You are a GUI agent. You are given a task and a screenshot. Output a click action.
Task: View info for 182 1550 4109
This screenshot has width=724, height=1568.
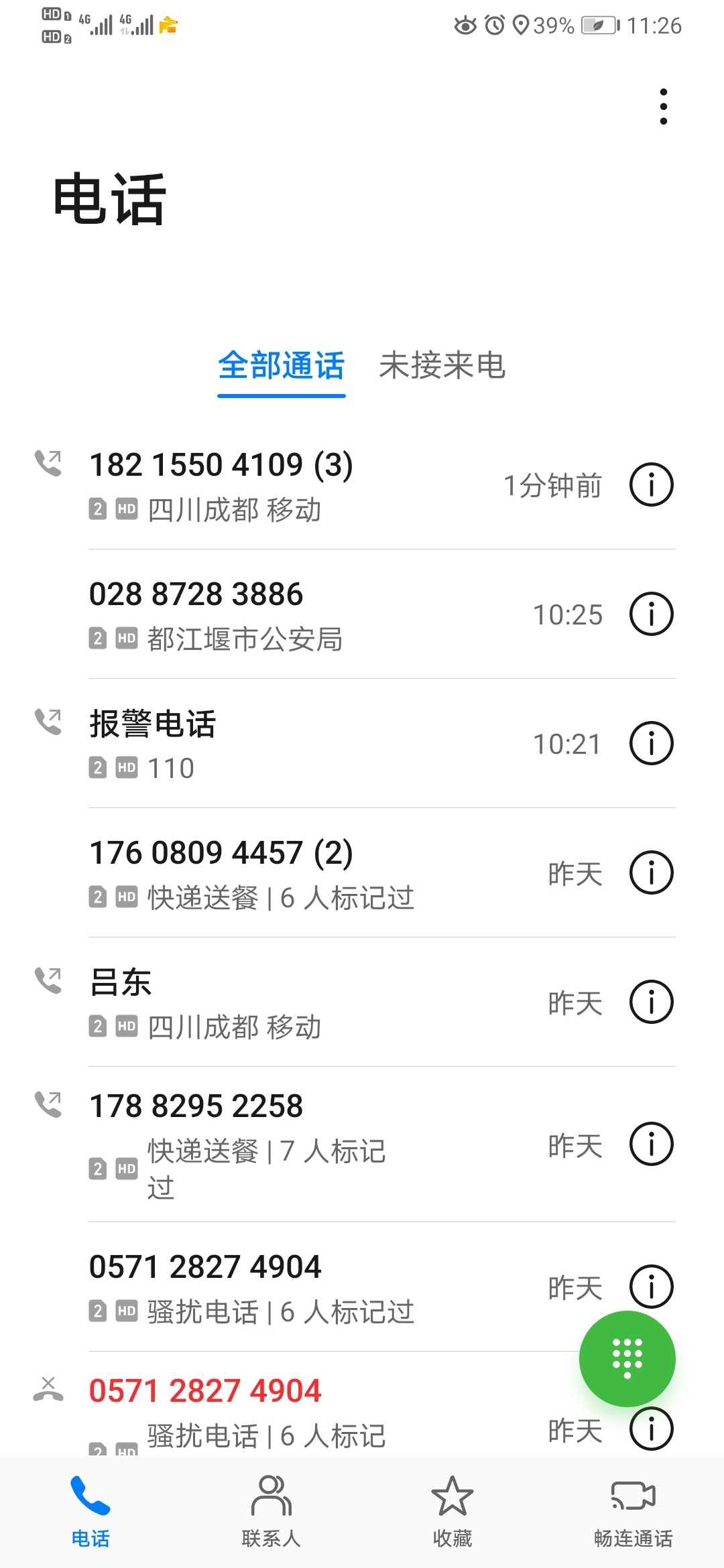point(651,484)
